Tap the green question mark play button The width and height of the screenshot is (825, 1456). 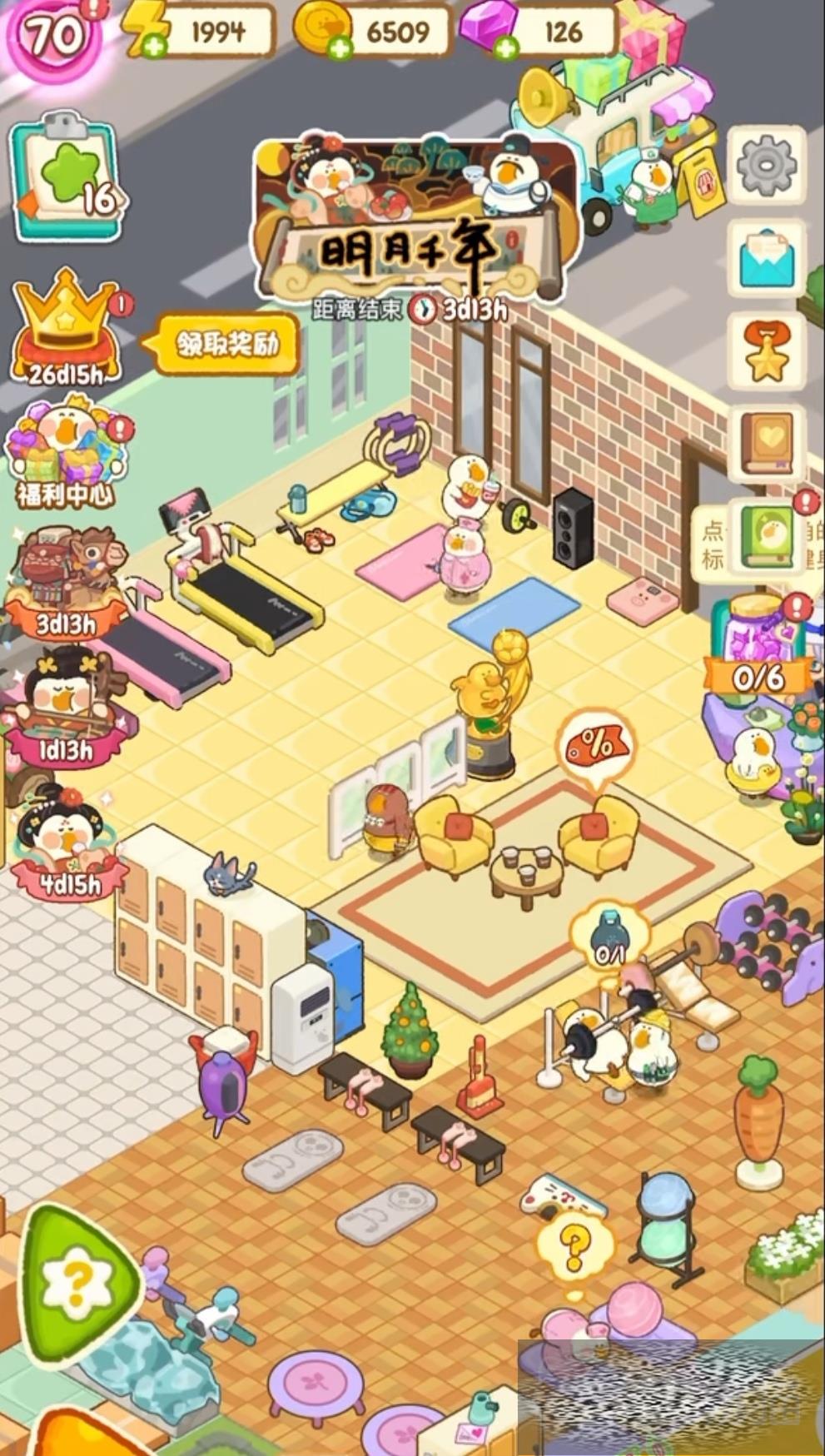[x=77, y=1284]
